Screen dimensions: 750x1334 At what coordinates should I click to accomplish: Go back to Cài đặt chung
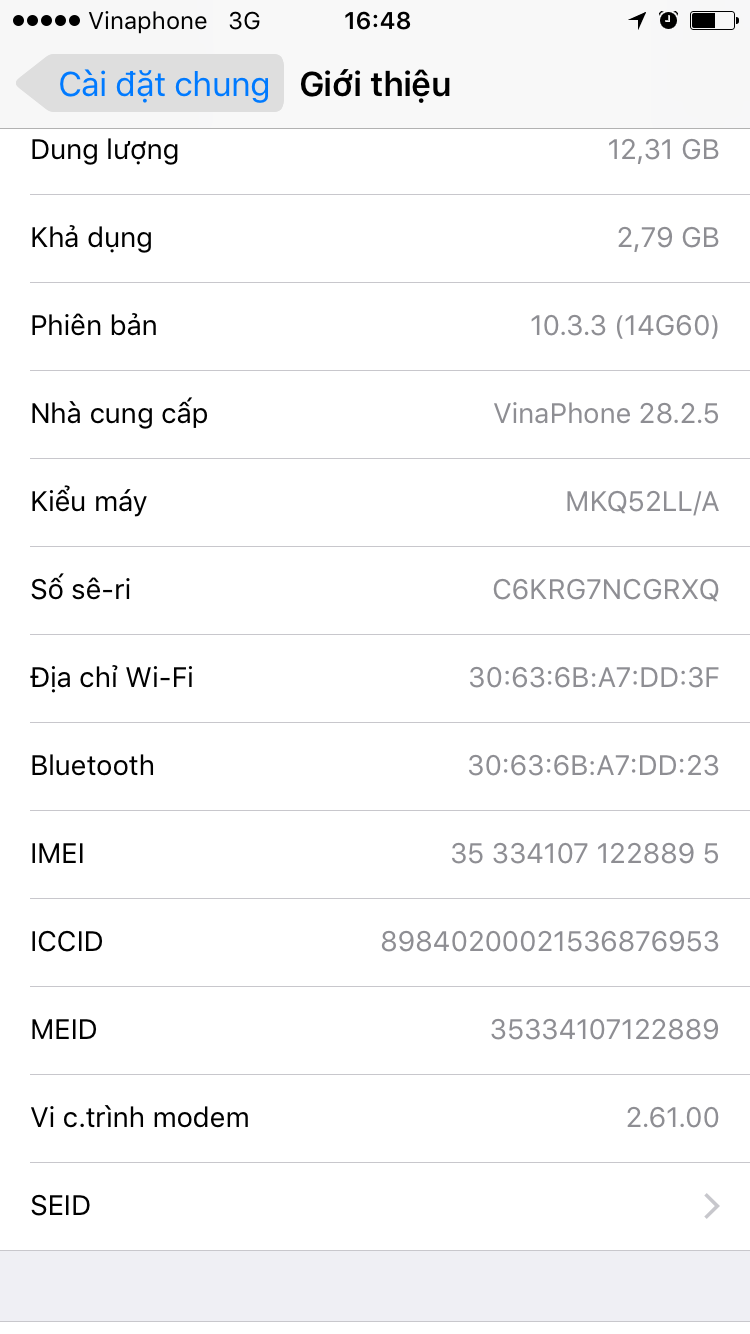pyautogui.click(x=150, y=84)
